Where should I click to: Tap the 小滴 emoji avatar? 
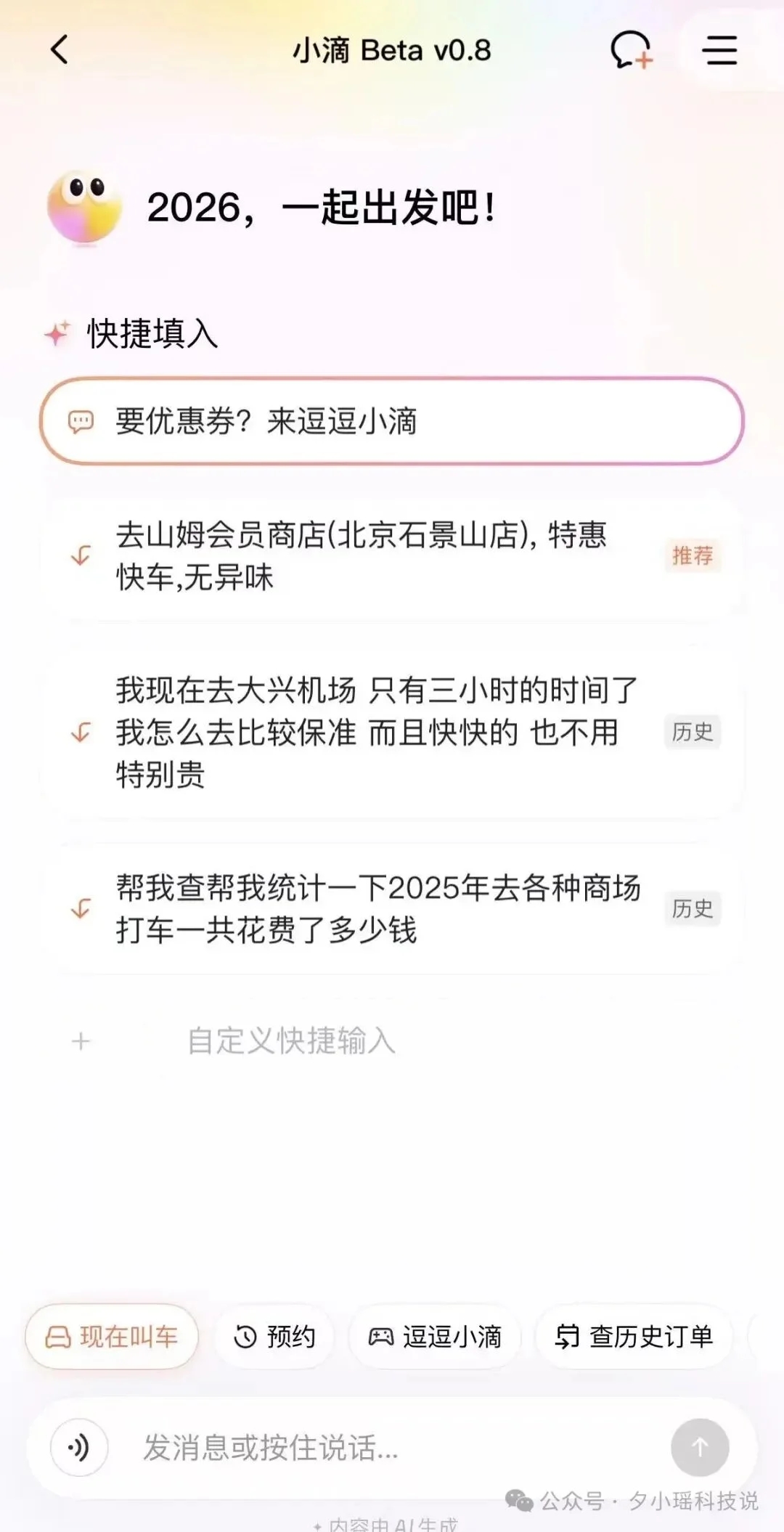[x=85, y=206]
